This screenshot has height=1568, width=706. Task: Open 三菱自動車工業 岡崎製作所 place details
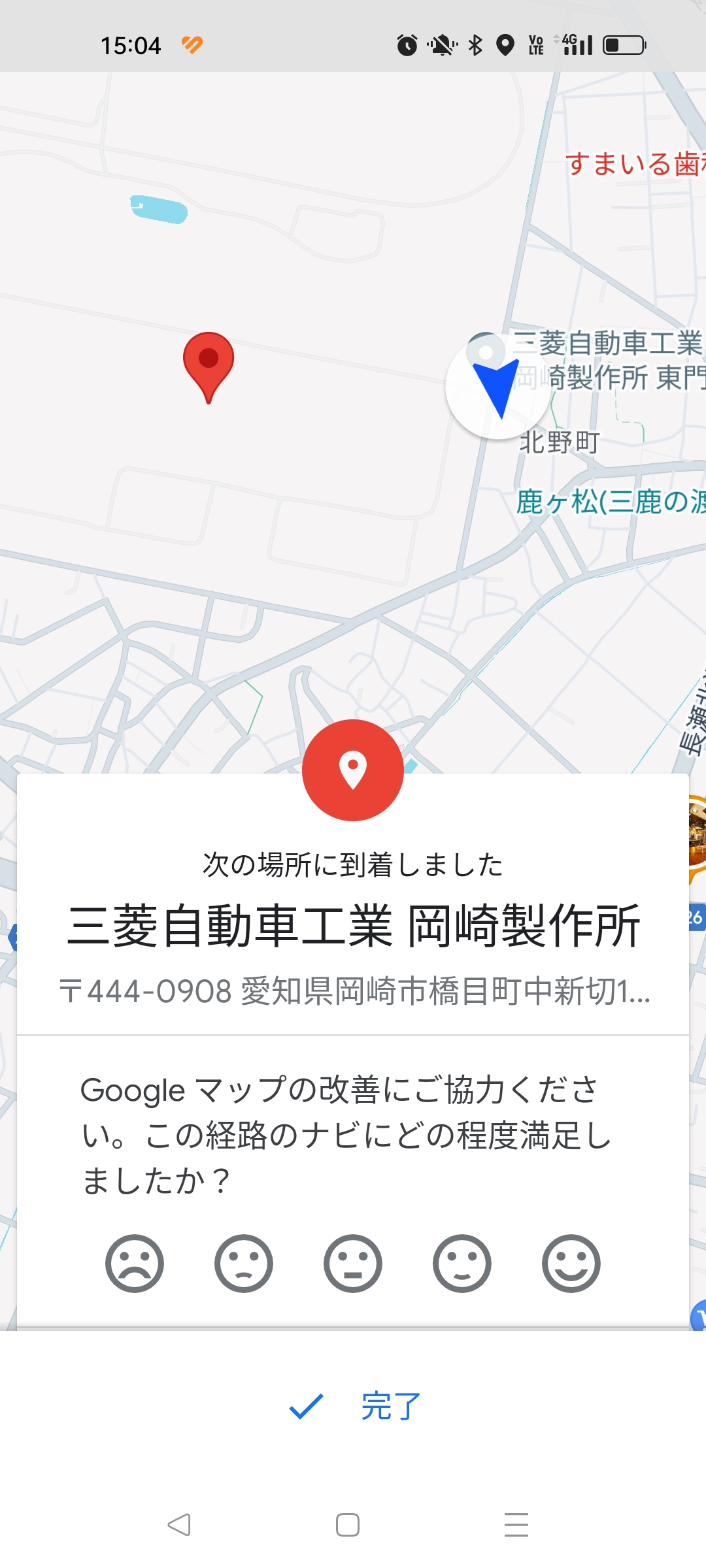353,926
